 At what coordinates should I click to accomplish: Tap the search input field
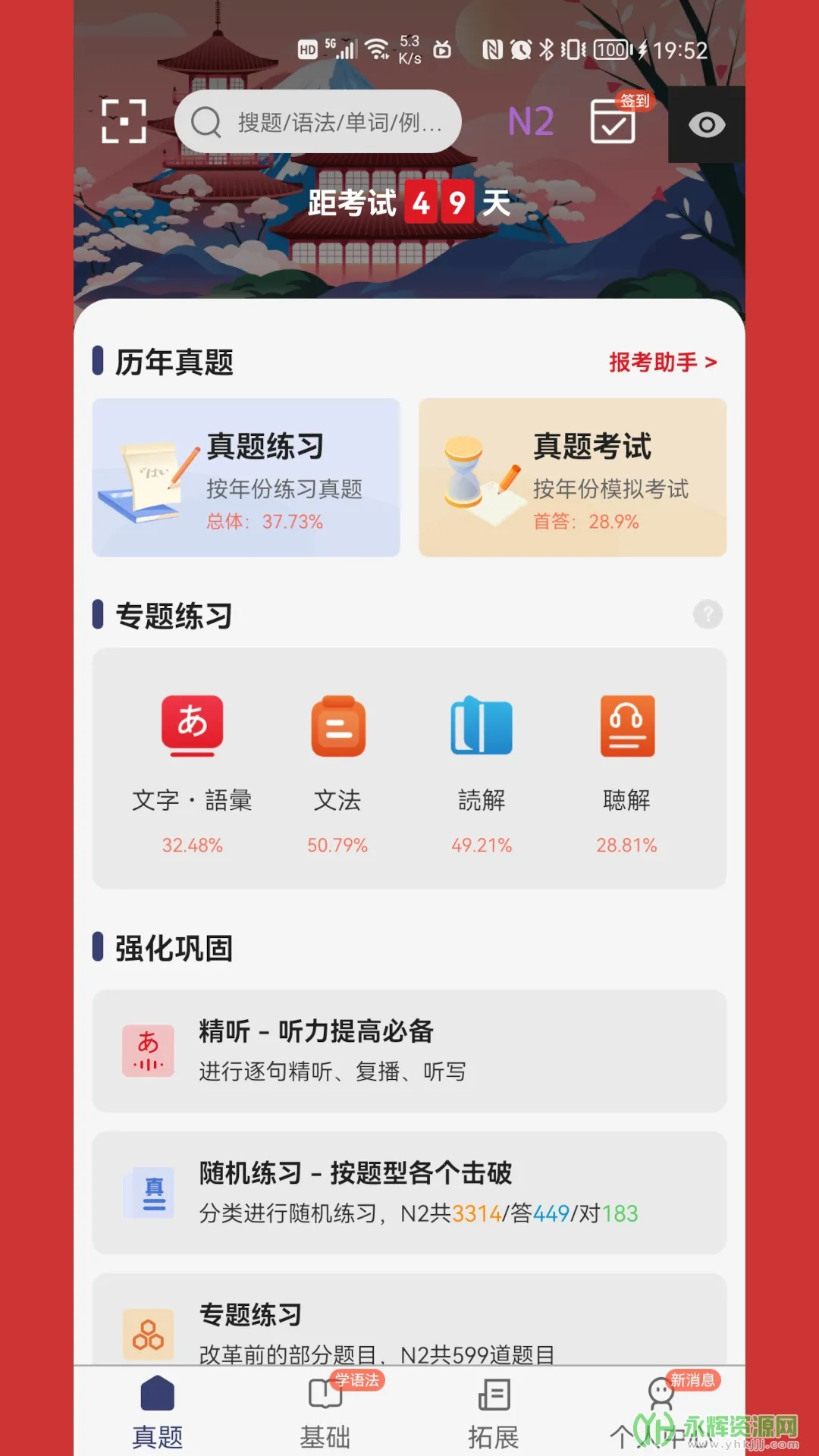coord(326,121)
